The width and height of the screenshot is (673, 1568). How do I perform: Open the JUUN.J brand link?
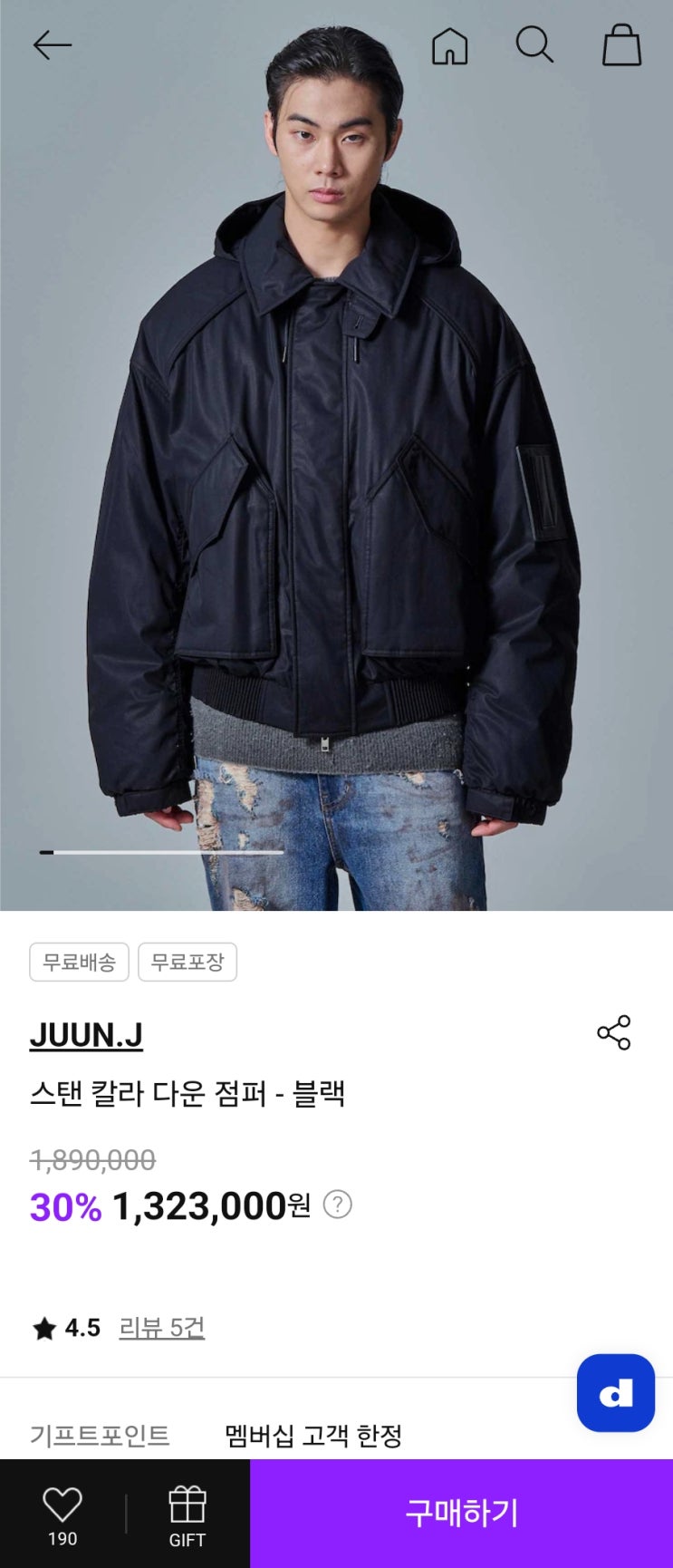86,1034
